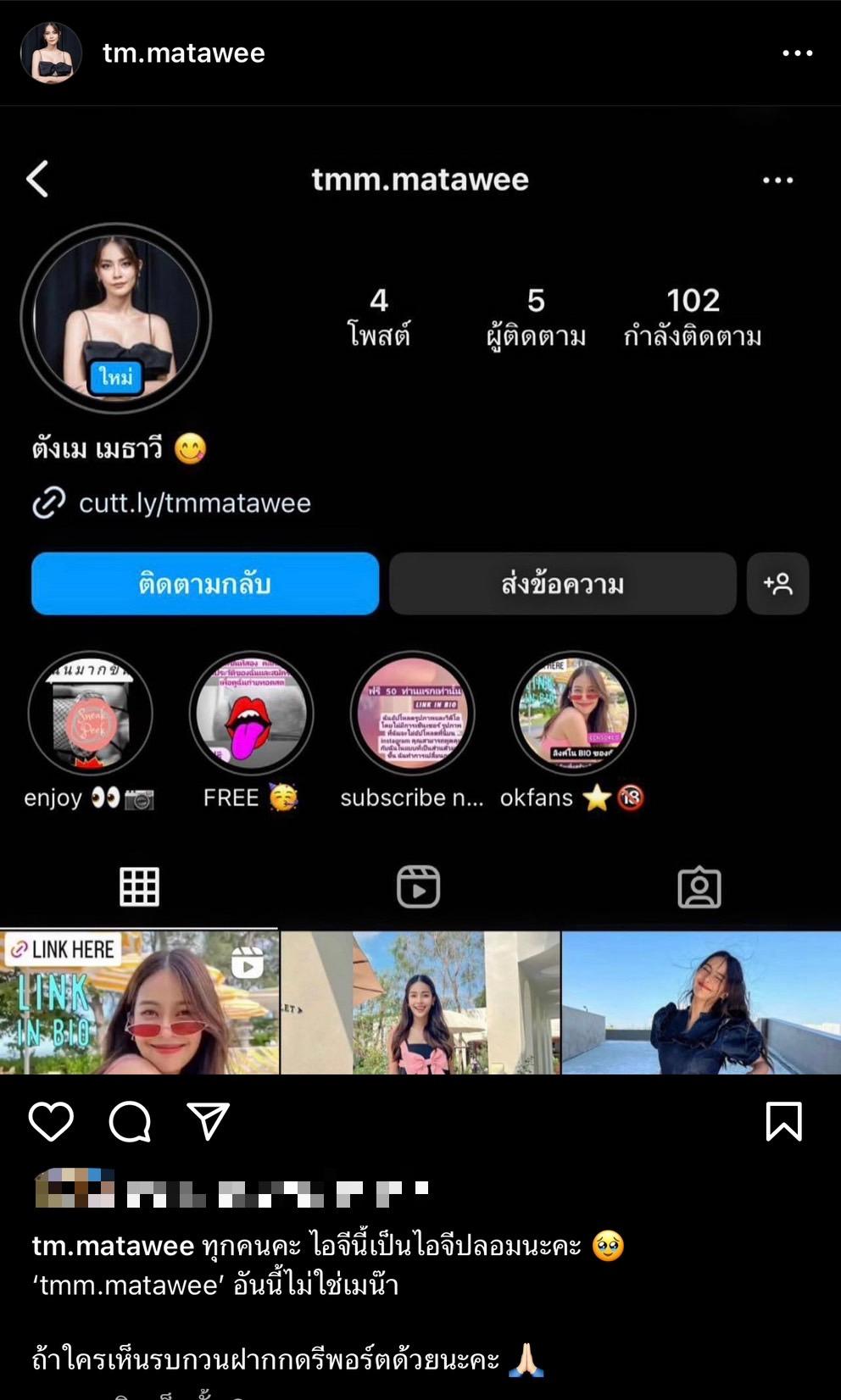Like this post with the heart icon
This screenshot has height=1400, width=841.
[x=51, y=1122]
